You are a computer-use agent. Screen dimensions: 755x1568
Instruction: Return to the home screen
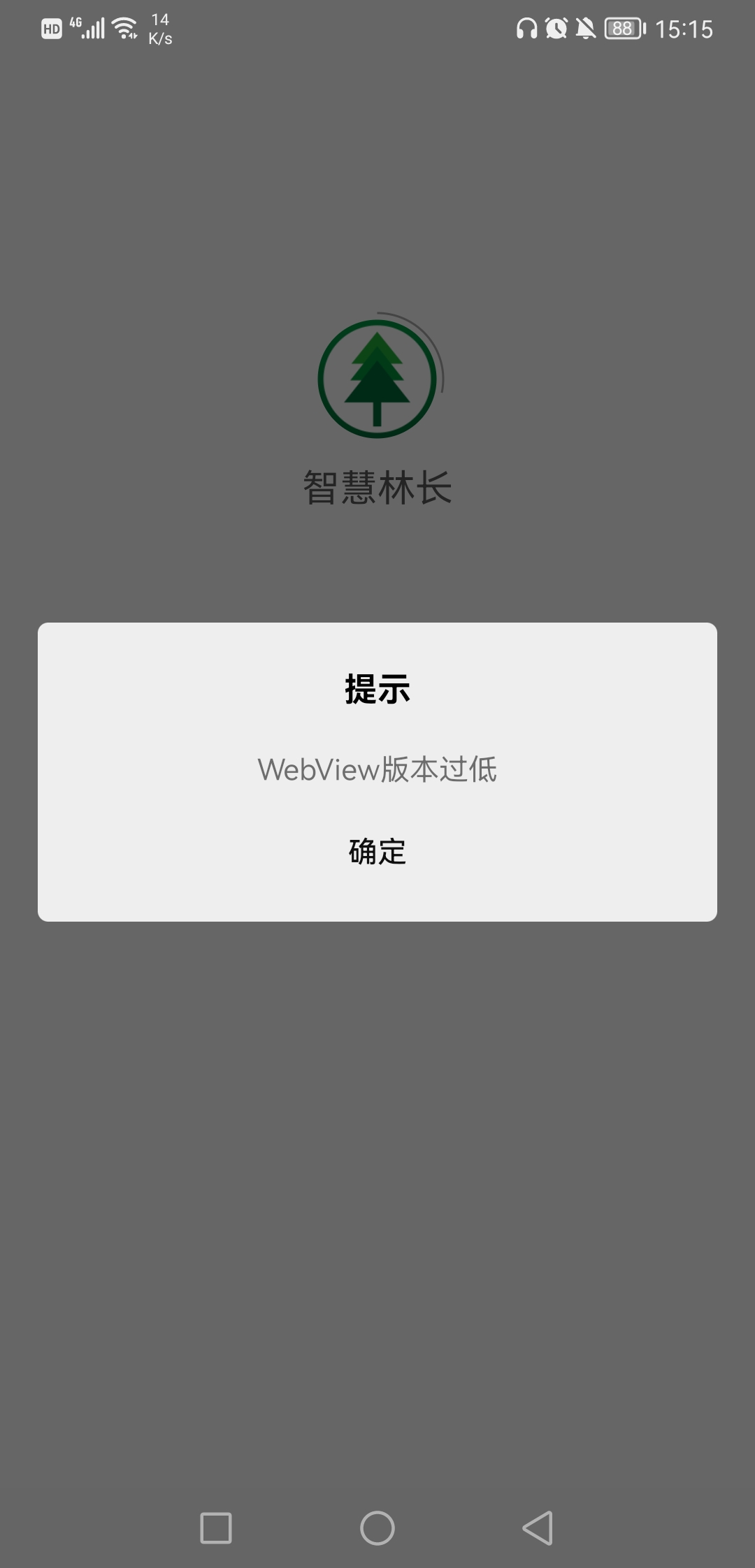(377, 1527)
